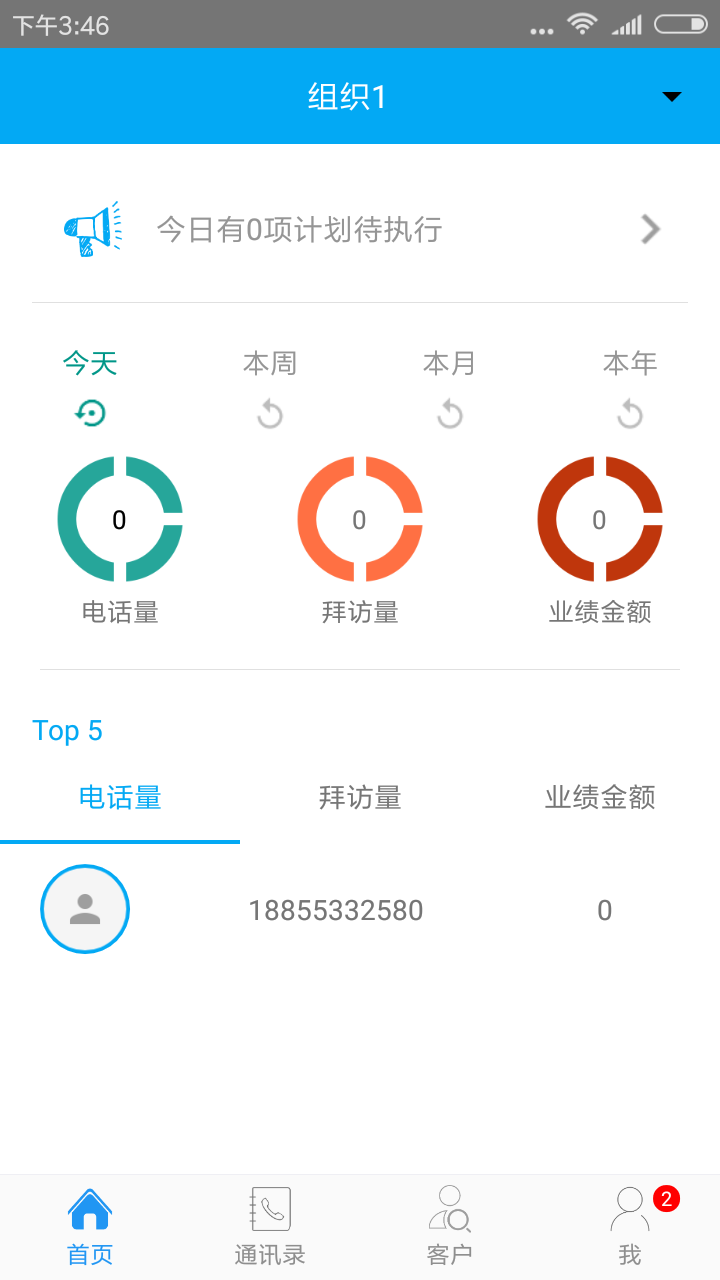Tap the user avatar next to 18855332580
This screenshot has width=720, height=1280.
tap(85, 909)
